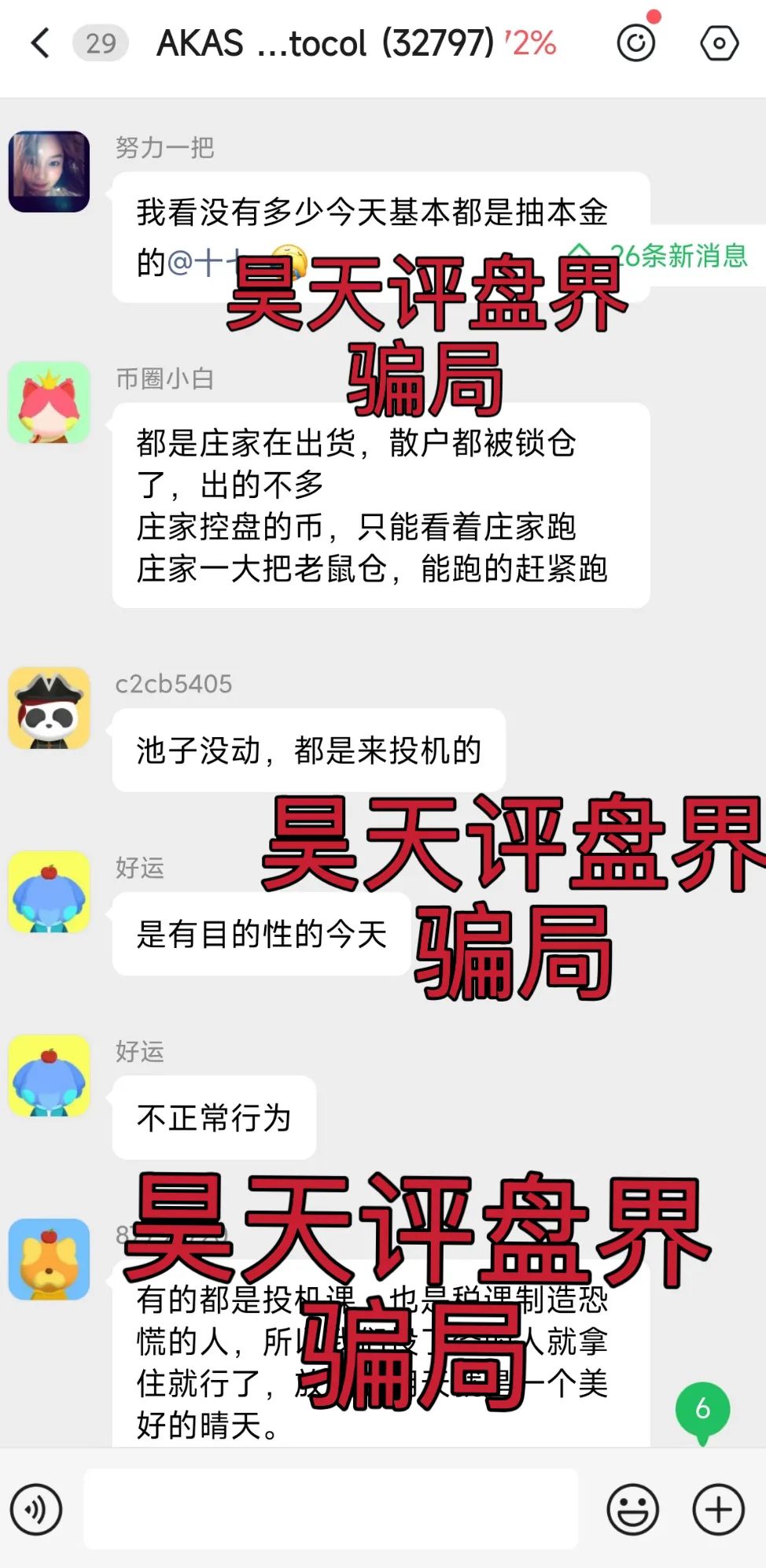The width and height of the screenshot is (766, 1568).
Task: Open group settings via the hexagon icon
Action: [x=718, y=43]
